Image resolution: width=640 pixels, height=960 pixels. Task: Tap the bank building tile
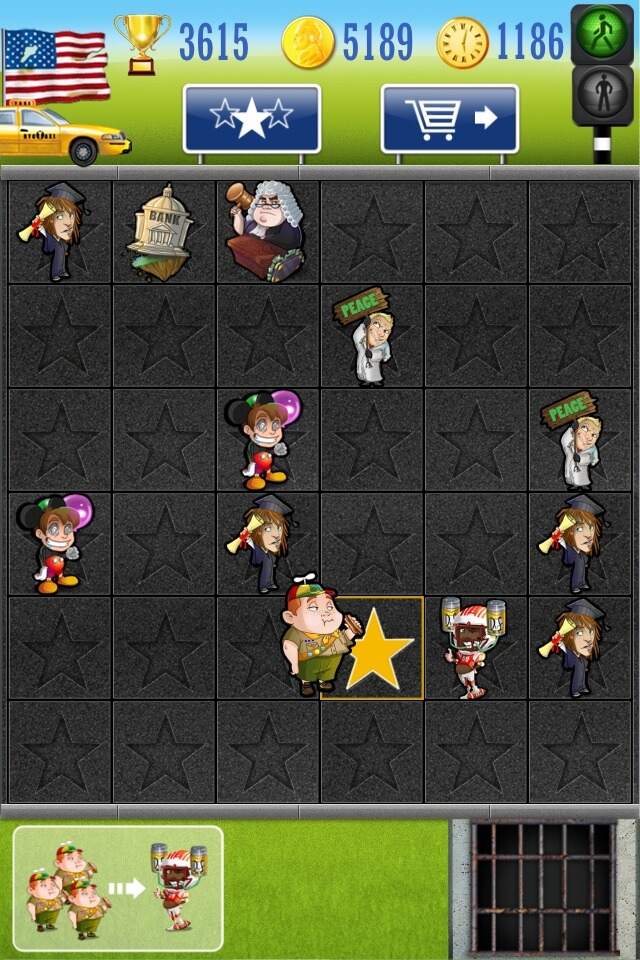(x=162, y=232)
